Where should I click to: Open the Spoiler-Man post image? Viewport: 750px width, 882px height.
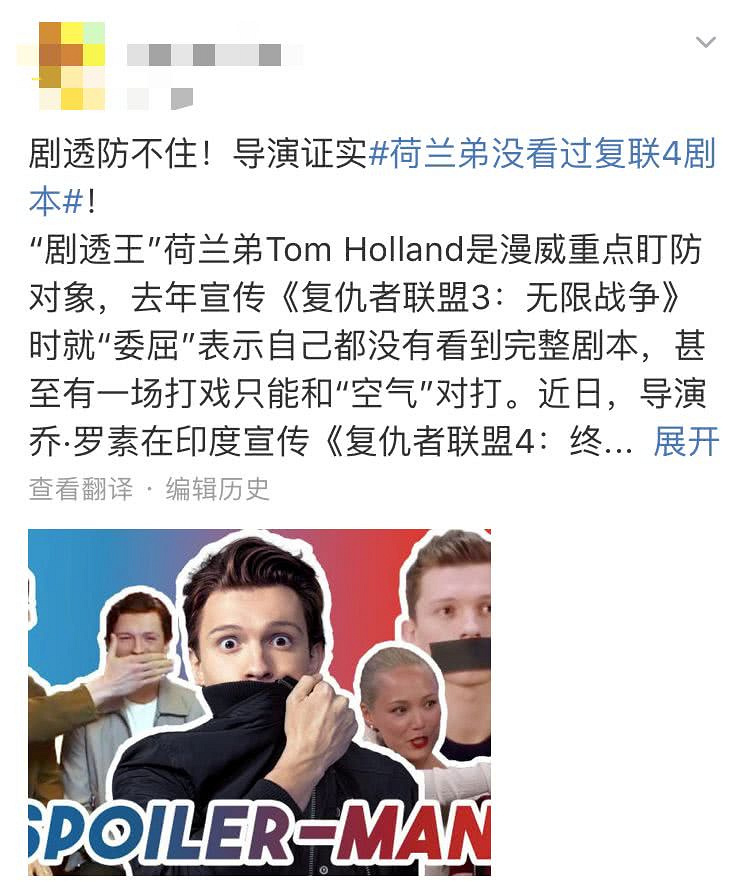coord(259,701)
